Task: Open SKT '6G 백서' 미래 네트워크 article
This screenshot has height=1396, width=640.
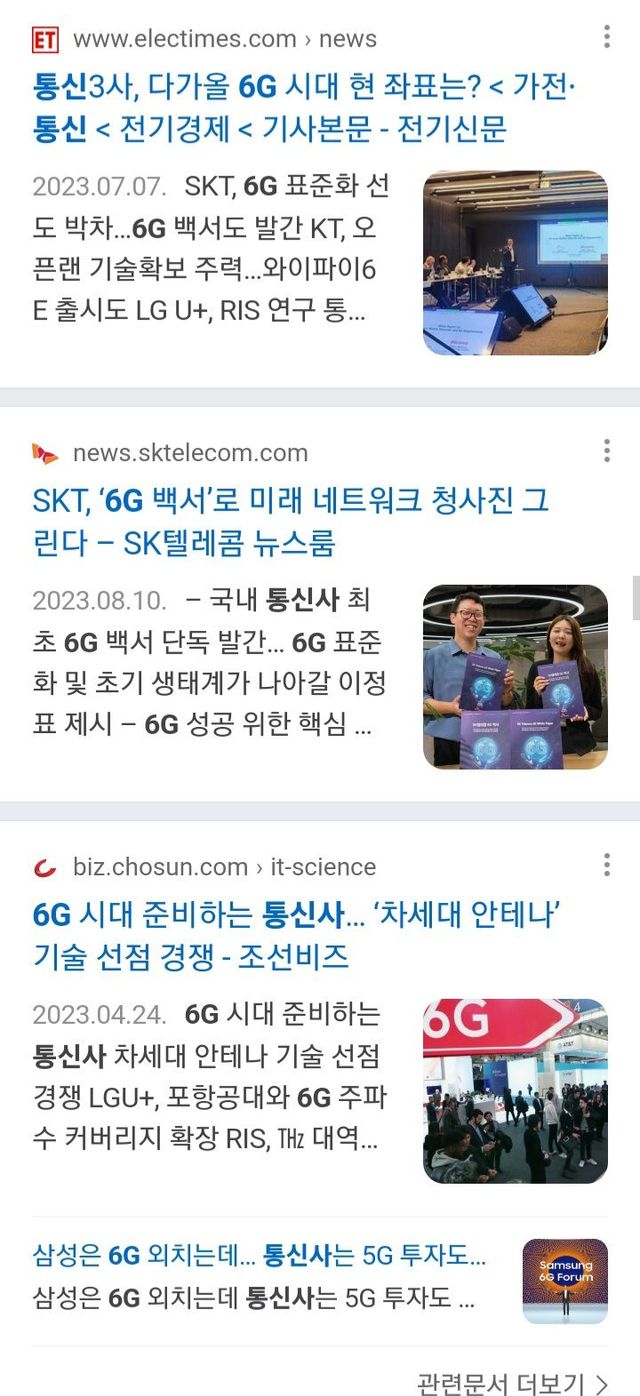Action: pos(290,521)
